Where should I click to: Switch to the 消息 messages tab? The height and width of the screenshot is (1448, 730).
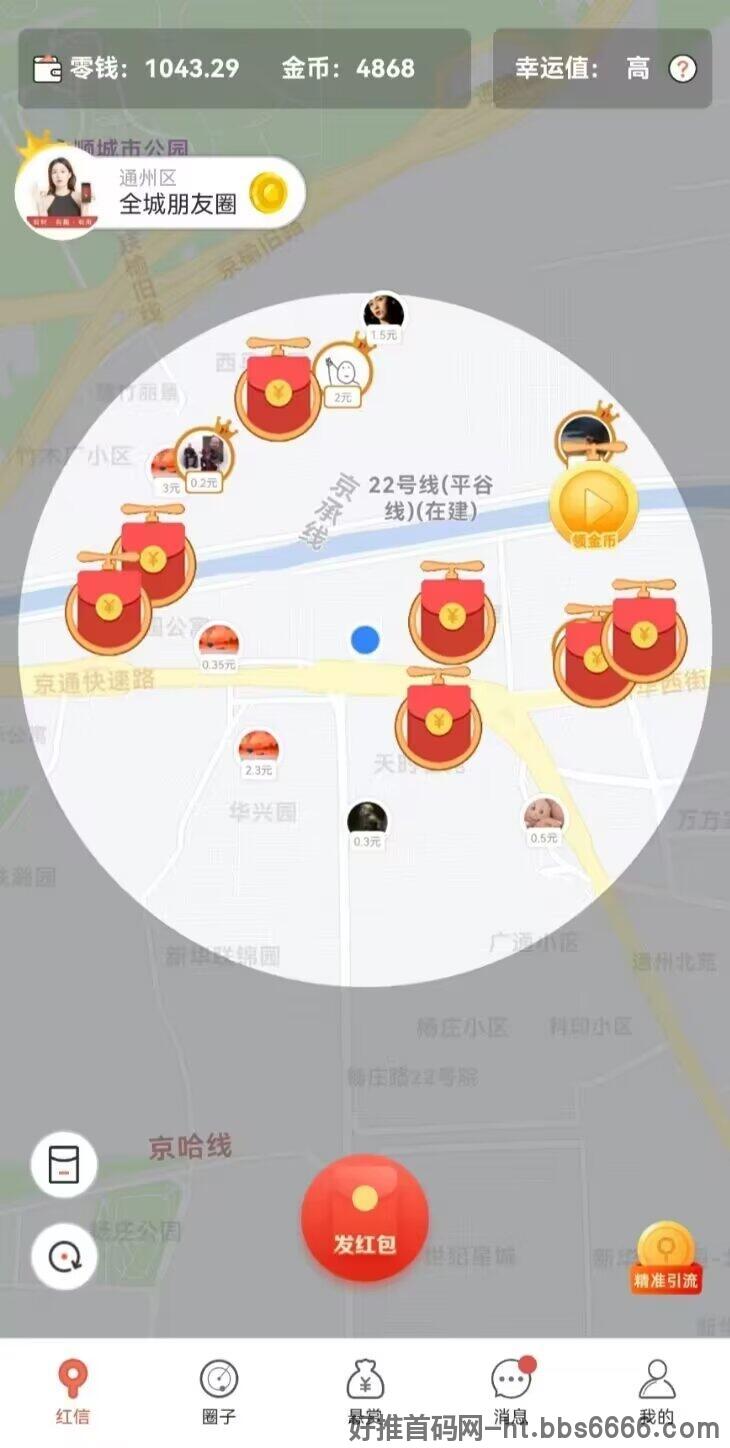[x=511, y=1391]
